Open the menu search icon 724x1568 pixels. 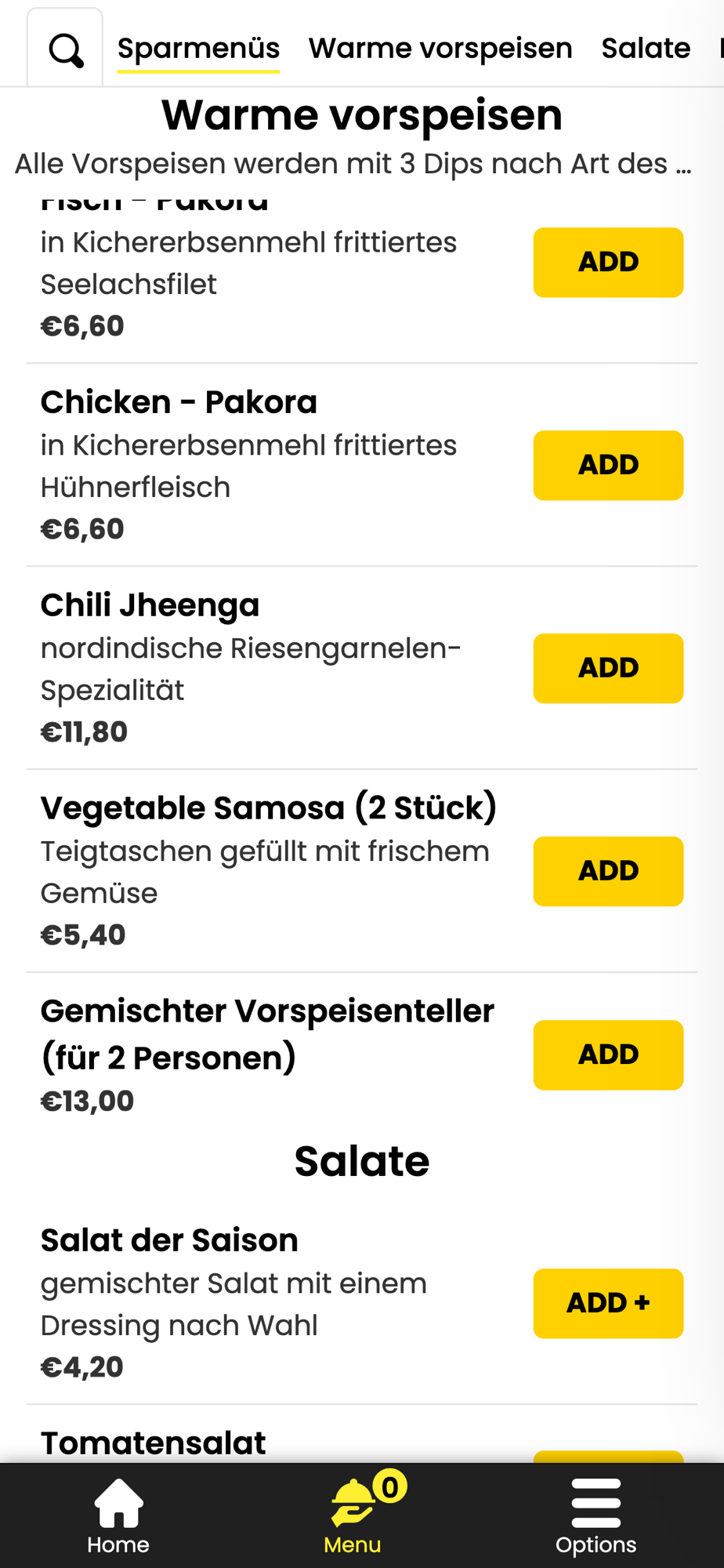(66, 50)
